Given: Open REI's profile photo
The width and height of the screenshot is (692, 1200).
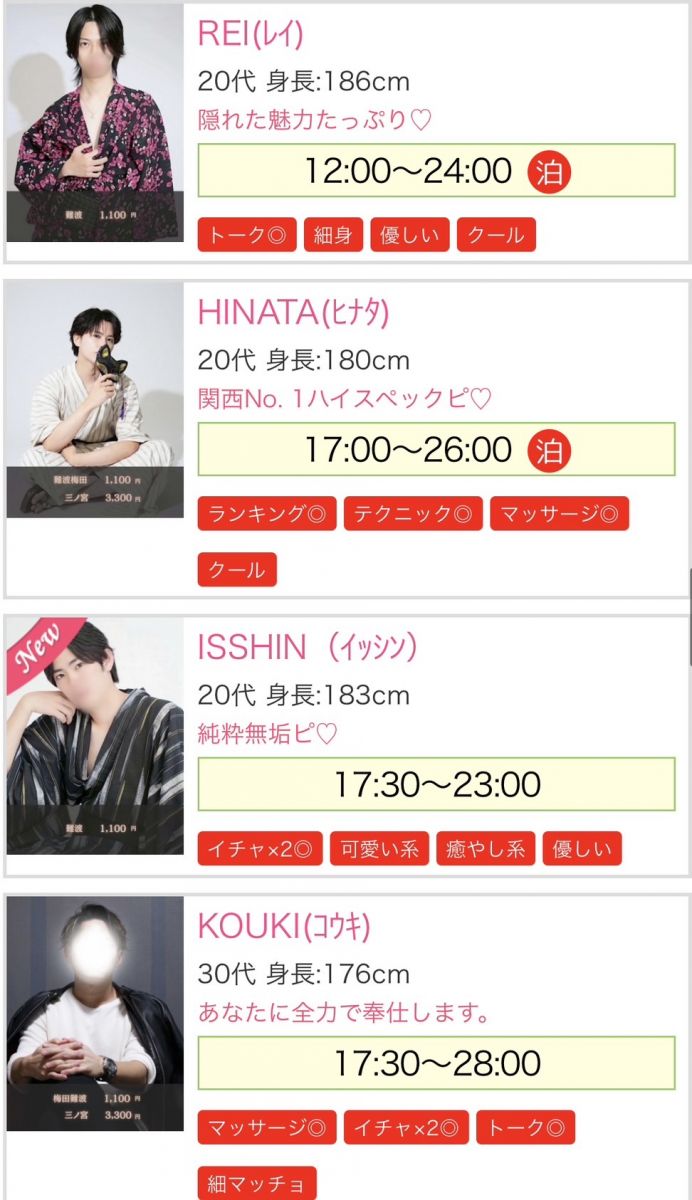Looking at the screenshot, I should point(95,122).
